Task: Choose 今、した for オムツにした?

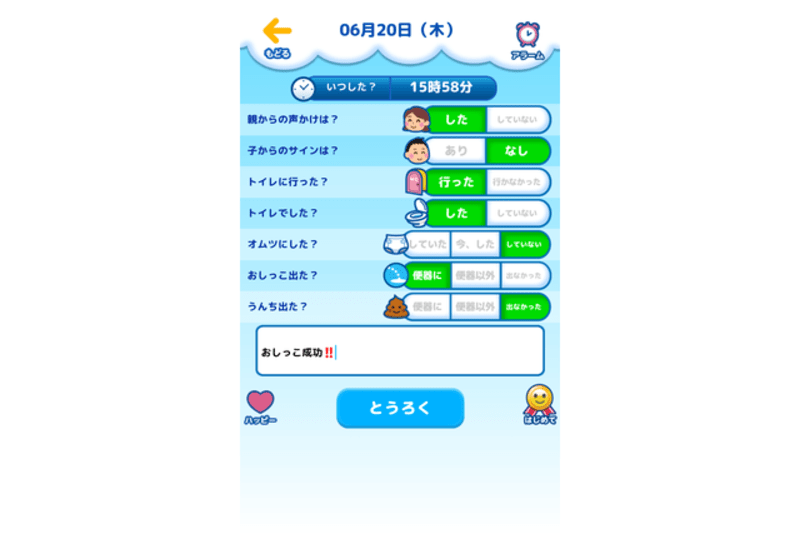Action: point(474,244)
